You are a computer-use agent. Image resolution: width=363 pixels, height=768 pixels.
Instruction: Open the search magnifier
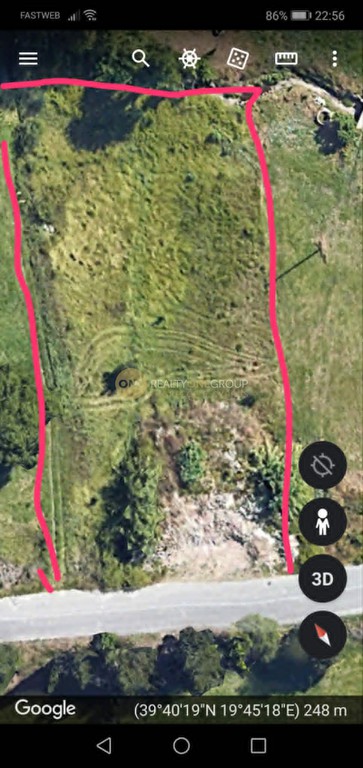pyautogui.click(x=141, y=59)
